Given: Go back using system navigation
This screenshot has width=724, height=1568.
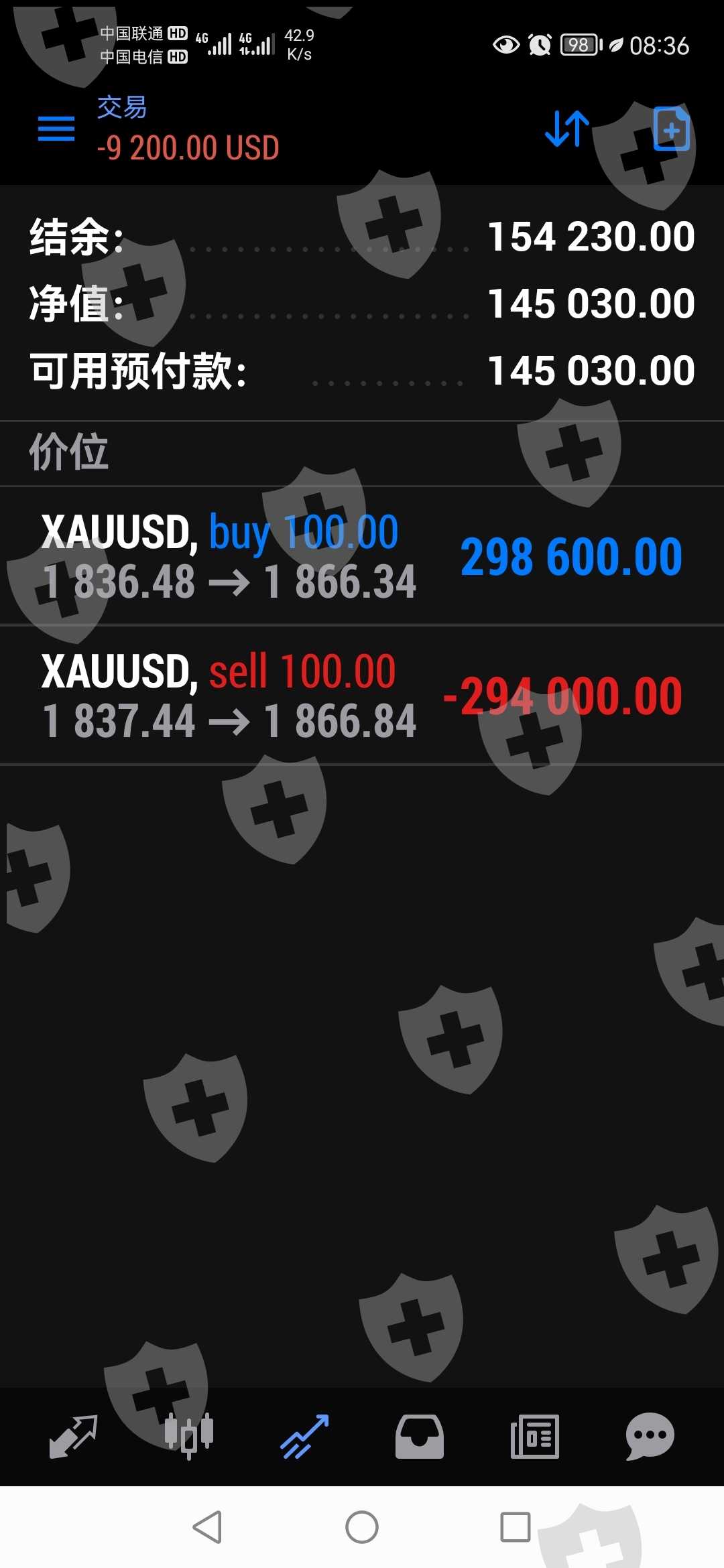Looking at the screenshot, I should coord(207,1527).
